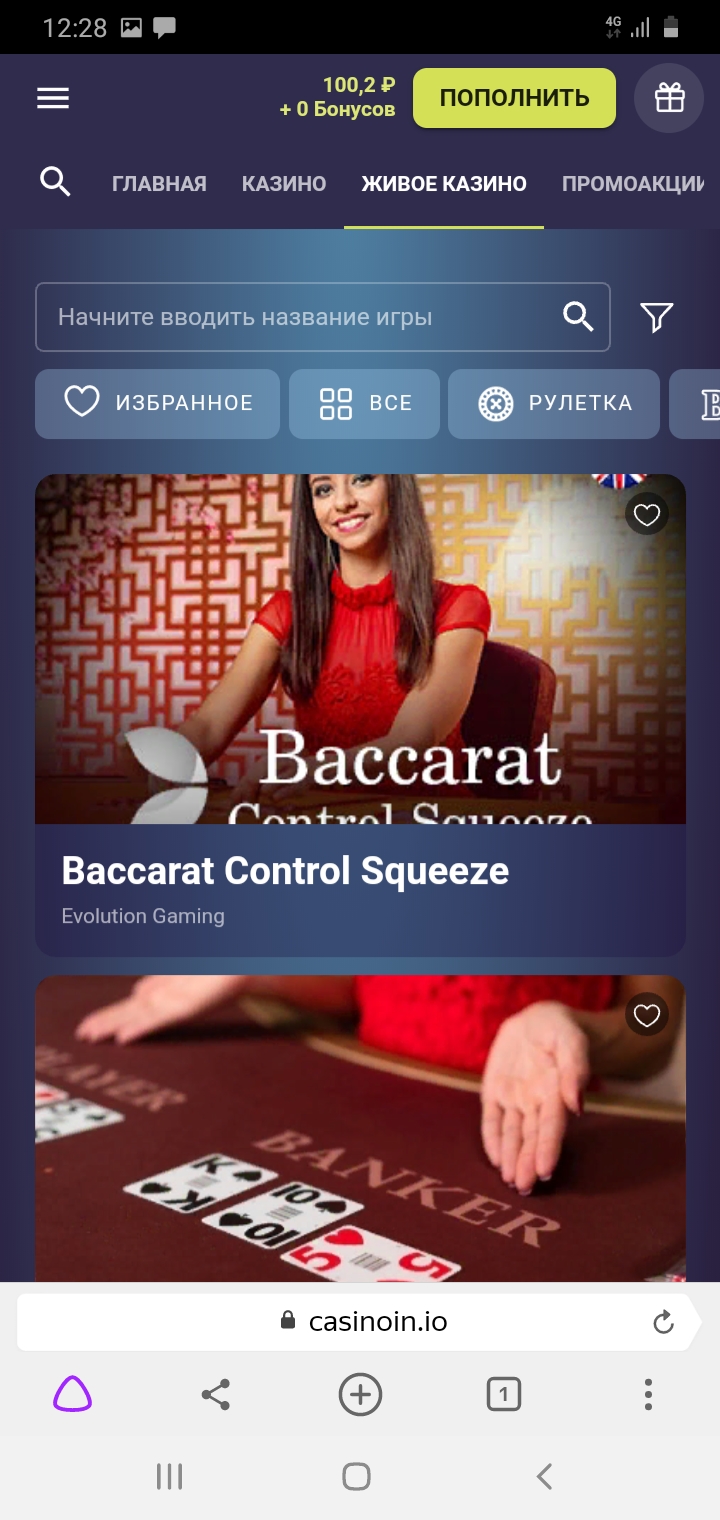
Task: Open the filter funnel icon
Action: pyautogui.click(x=656, y=317)
